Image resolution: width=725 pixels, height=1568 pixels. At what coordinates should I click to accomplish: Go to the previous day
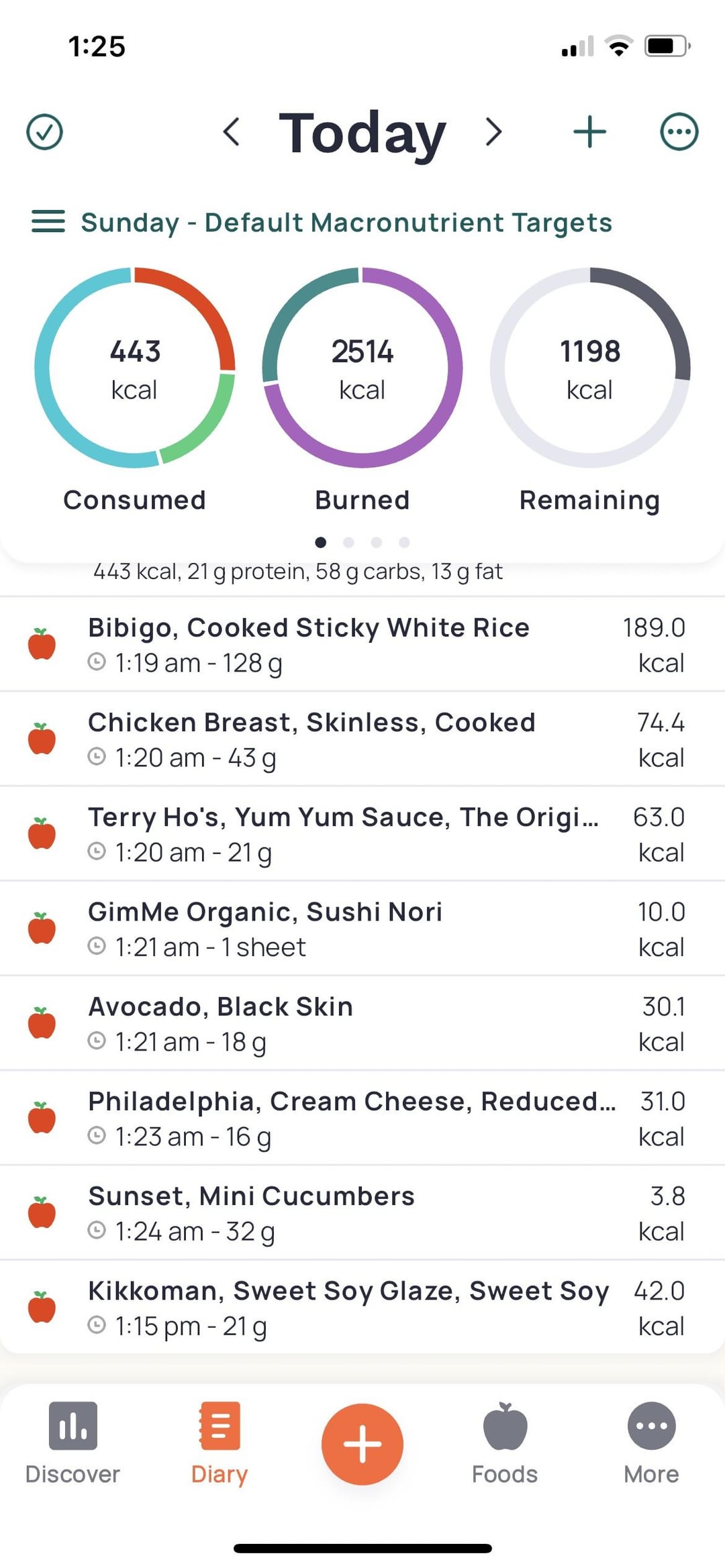(x=232, y=132)
